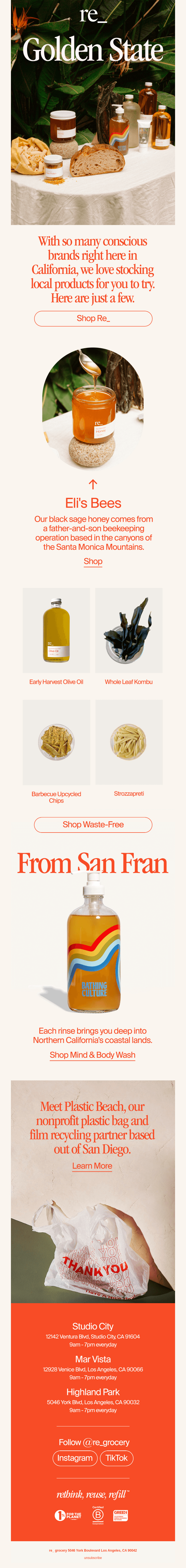The image size is (186, 1568).
Task: Visit the Instagram page
Action: tap(75, 1458)
